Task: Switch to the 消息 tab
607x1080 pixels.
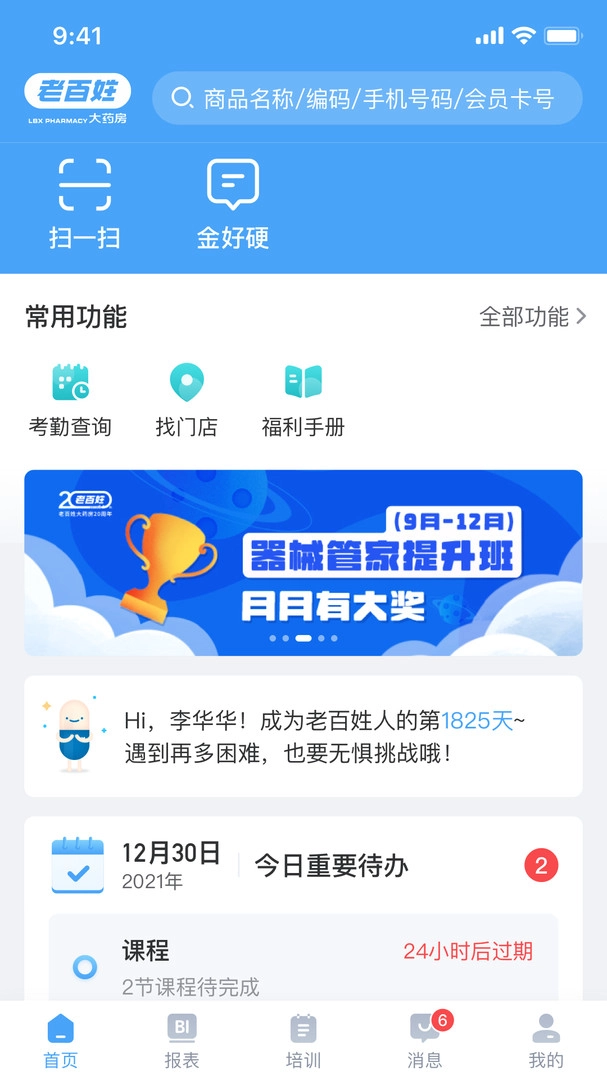Action: tap(425, 1041)
